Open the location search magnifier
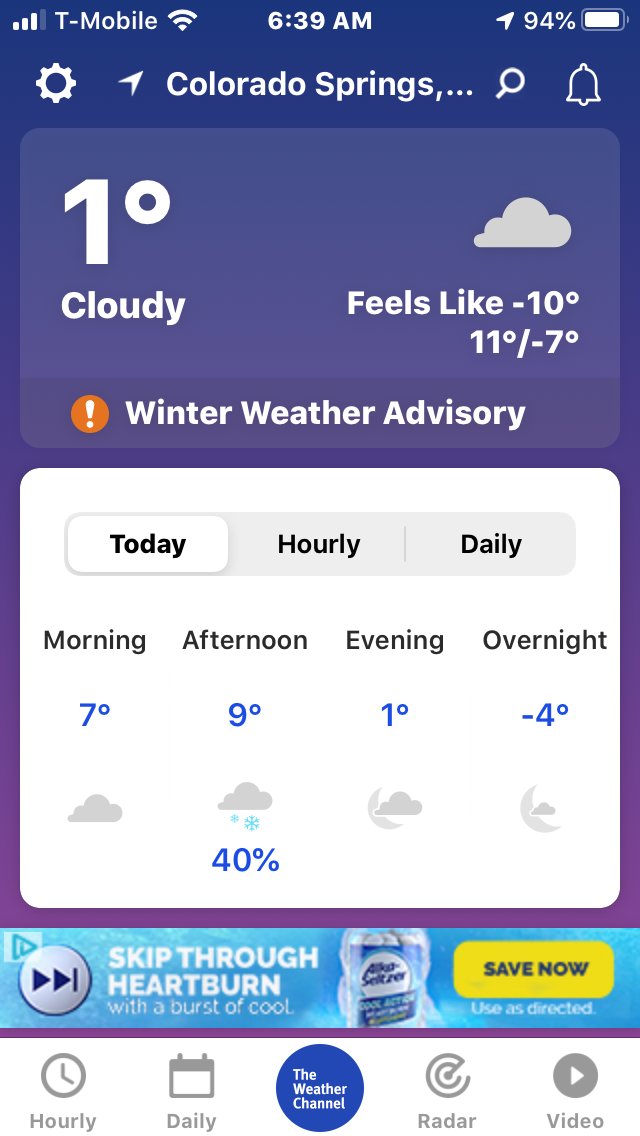Screen dimensions: 640x1136 [x=510, y=84]
